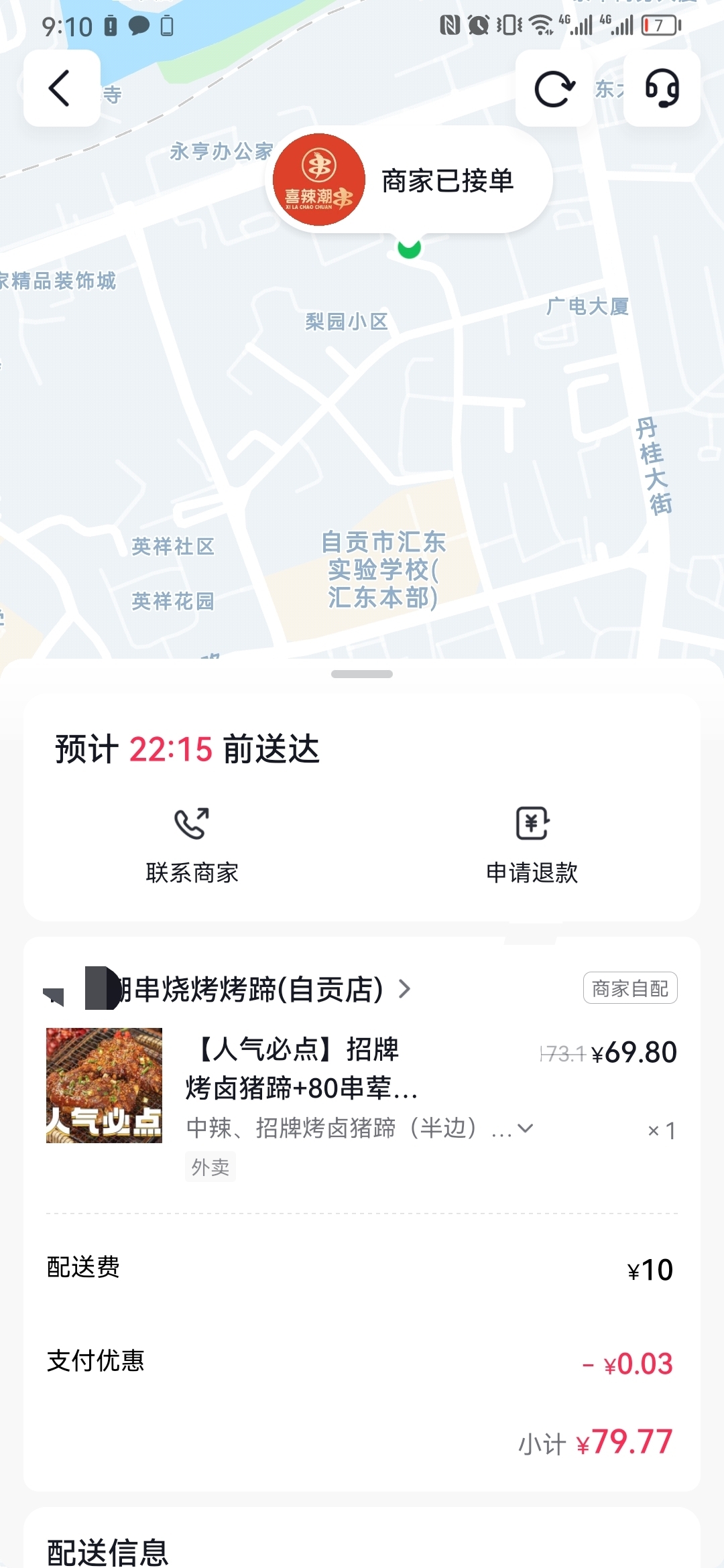
Task: Tap the 商家已接单 merchant marker on map
Action: [409, 181]
